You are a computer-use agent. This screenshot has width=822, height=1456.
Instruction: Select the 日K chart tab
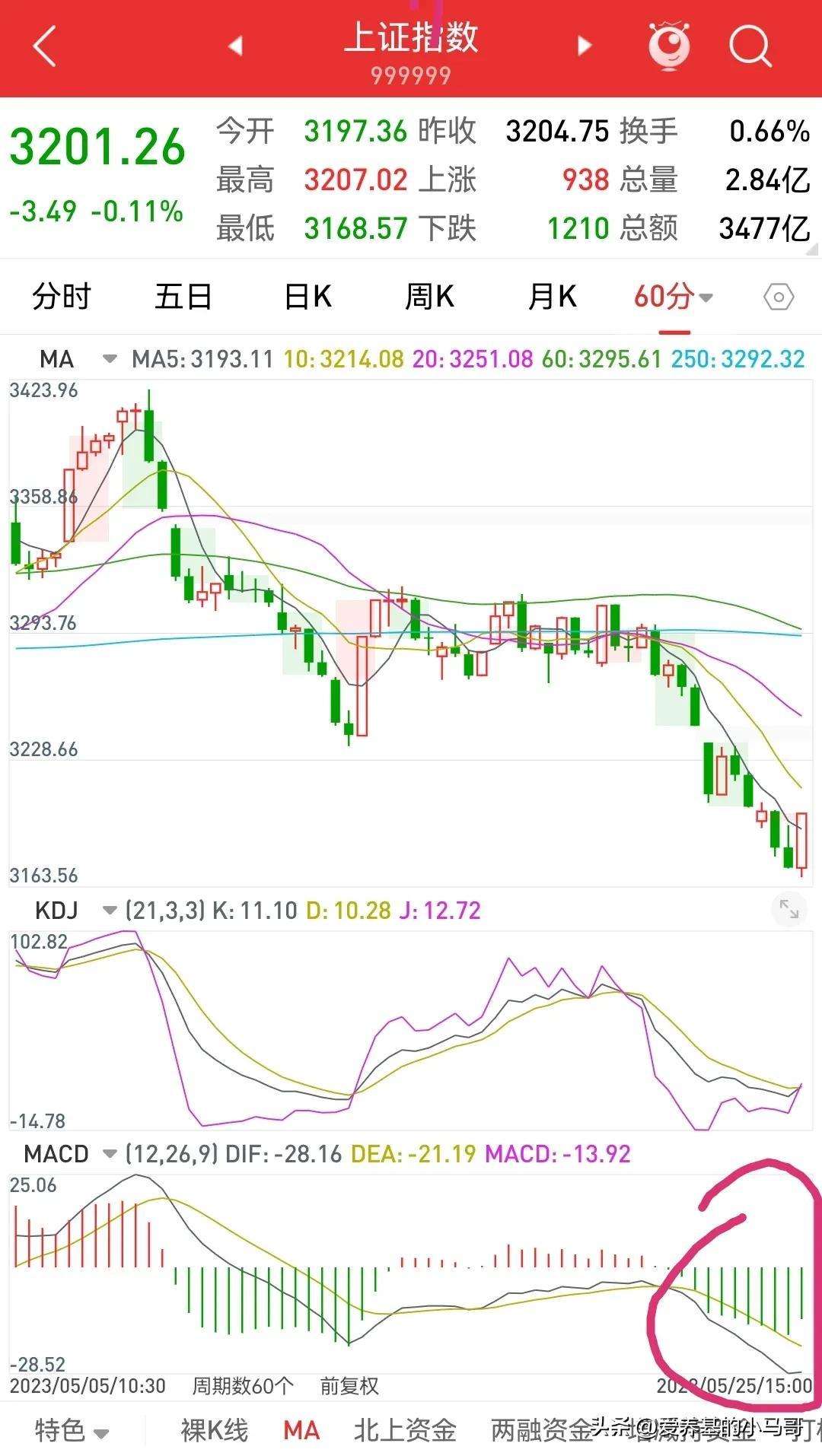[307, 297]
